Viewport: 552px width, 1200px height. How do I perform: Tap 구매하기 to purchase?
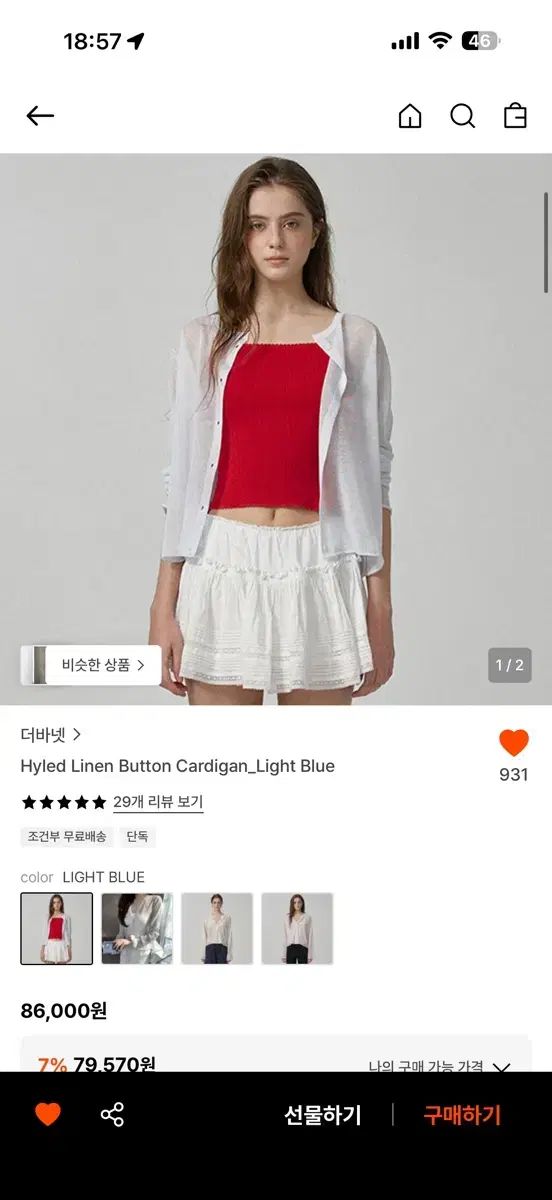pos(462,1115)
